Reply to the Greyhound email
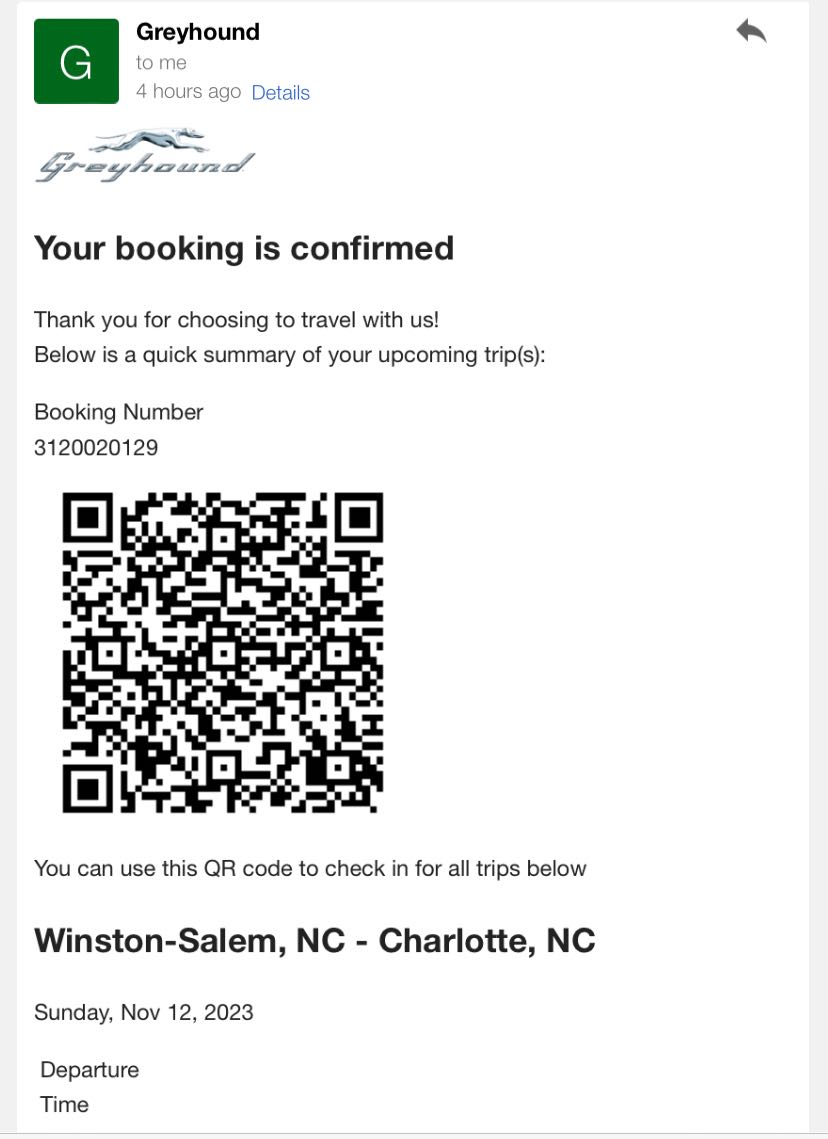Viewport: 828px width, 1139px height. point(751,32)
